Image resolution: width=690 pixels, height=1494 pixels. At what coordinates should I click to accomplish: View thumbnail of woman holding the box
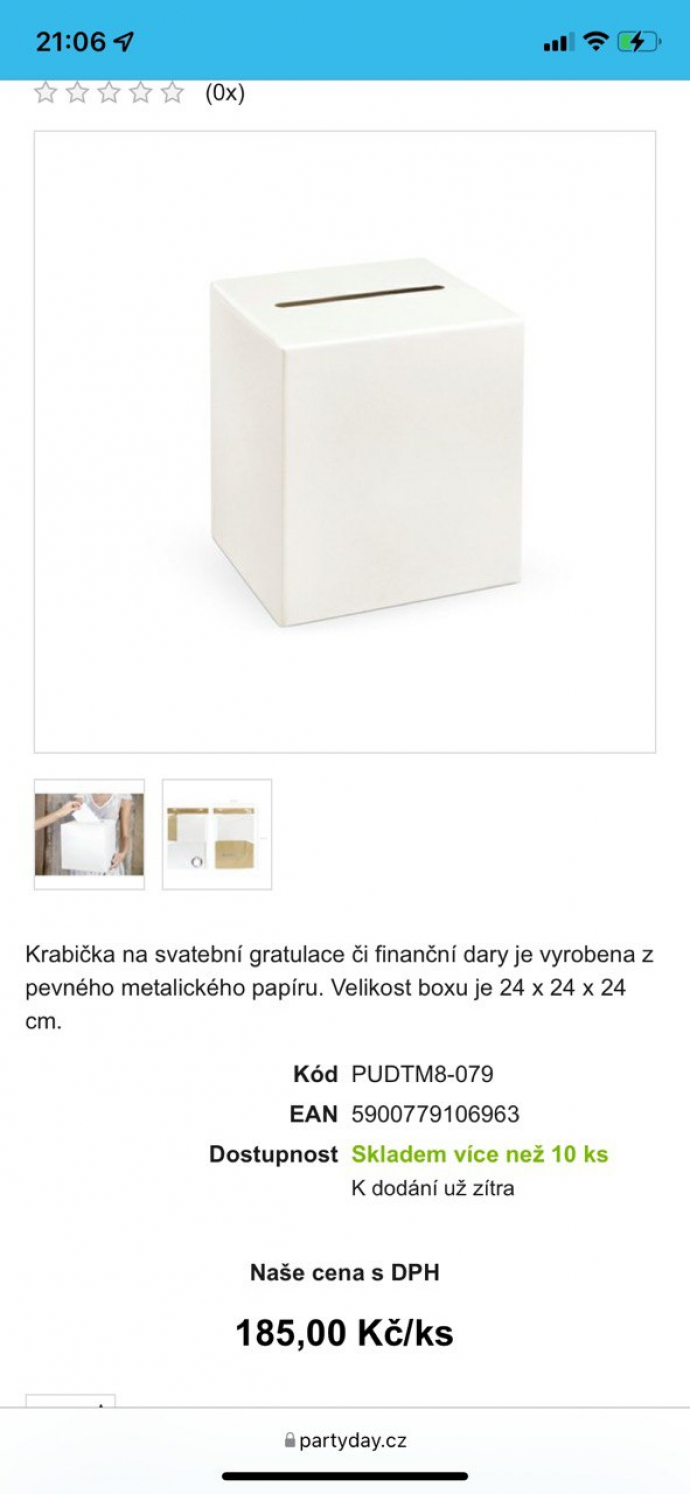[x=89, y=834]
